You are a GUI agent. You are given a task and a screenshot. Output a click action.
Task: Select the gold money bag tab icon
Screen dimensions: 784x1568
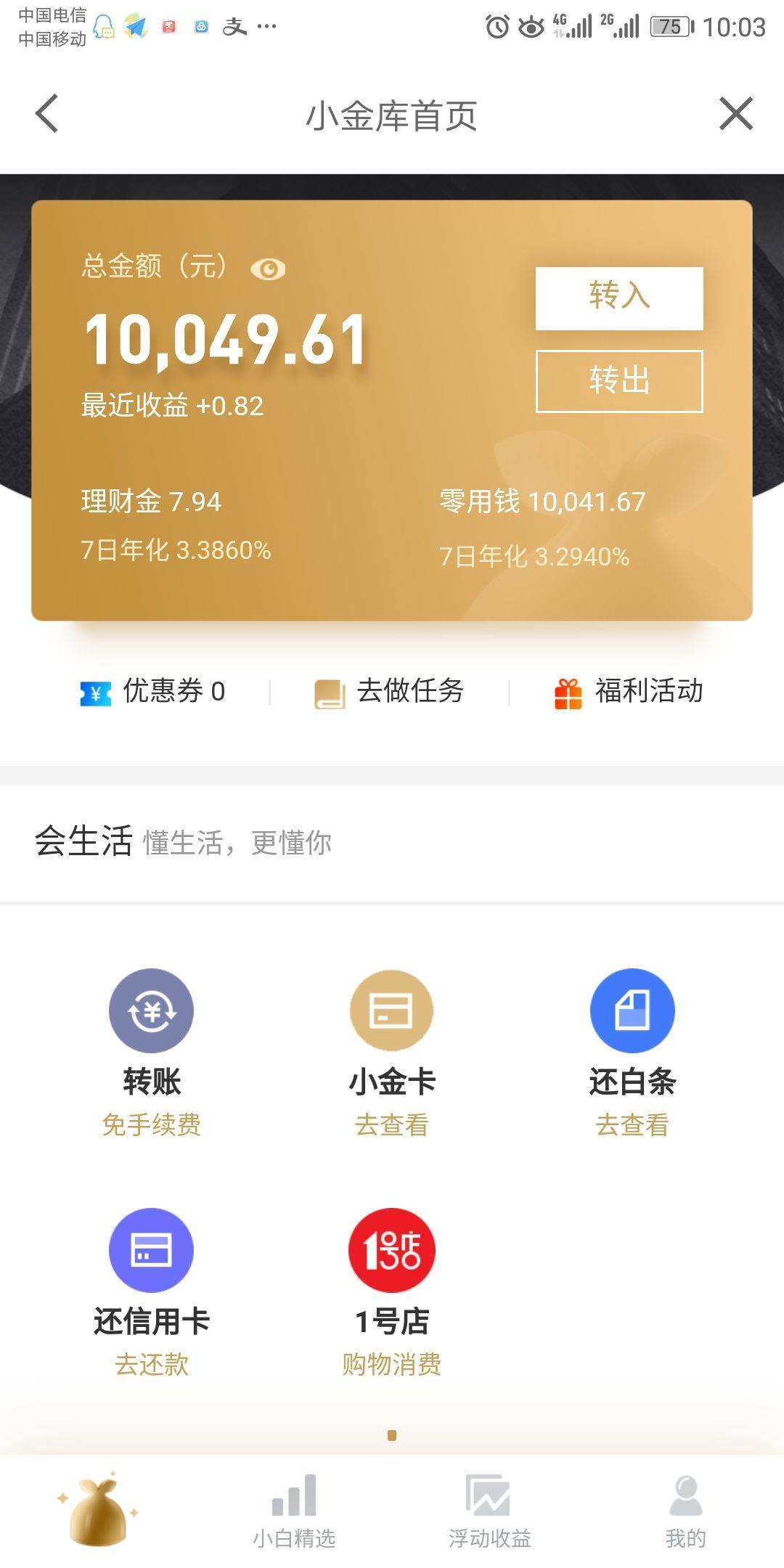click(x=98, y=1503)
